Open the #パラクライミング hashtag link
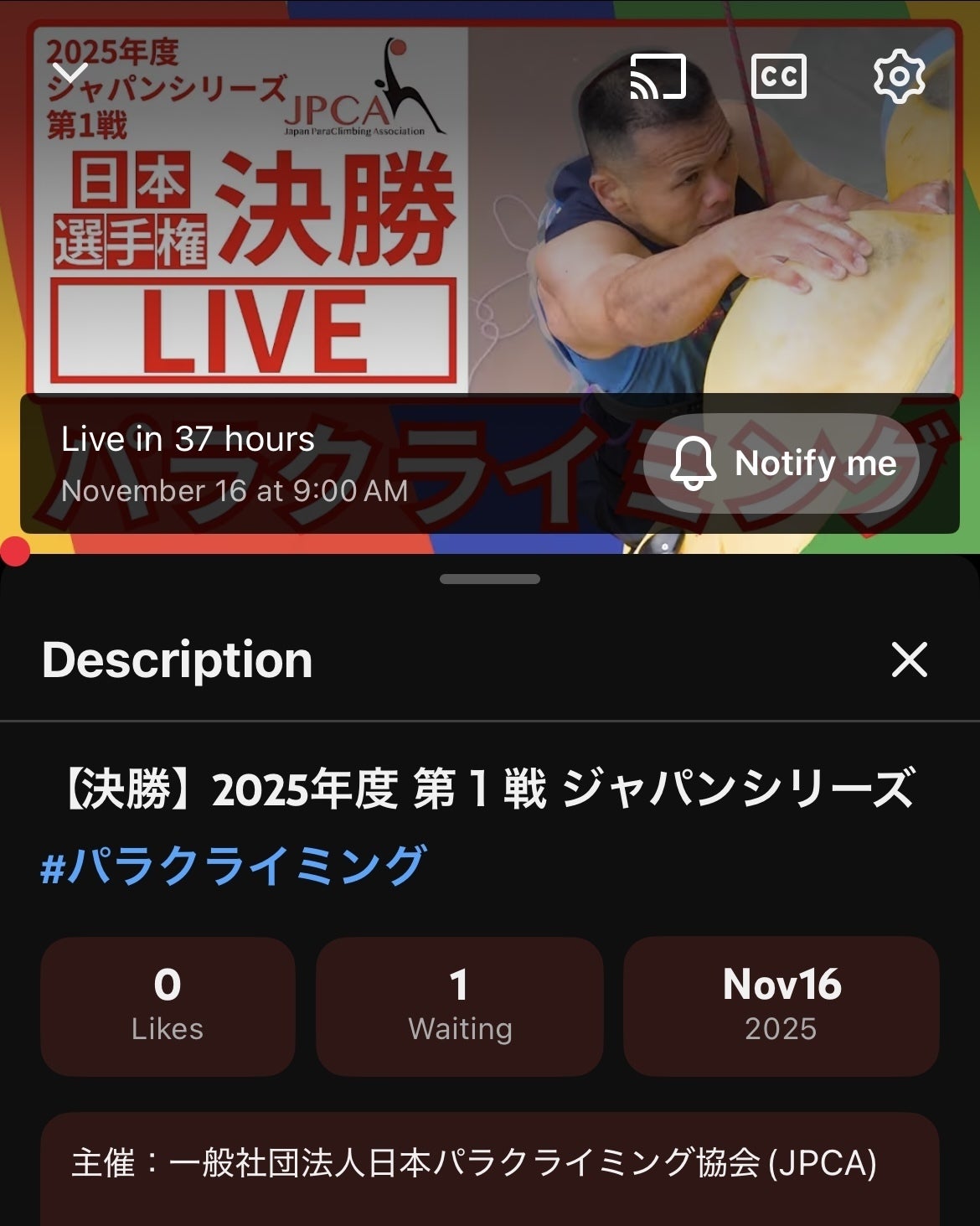The height and width of the screenshot is (1226, 980). (234, 866)
